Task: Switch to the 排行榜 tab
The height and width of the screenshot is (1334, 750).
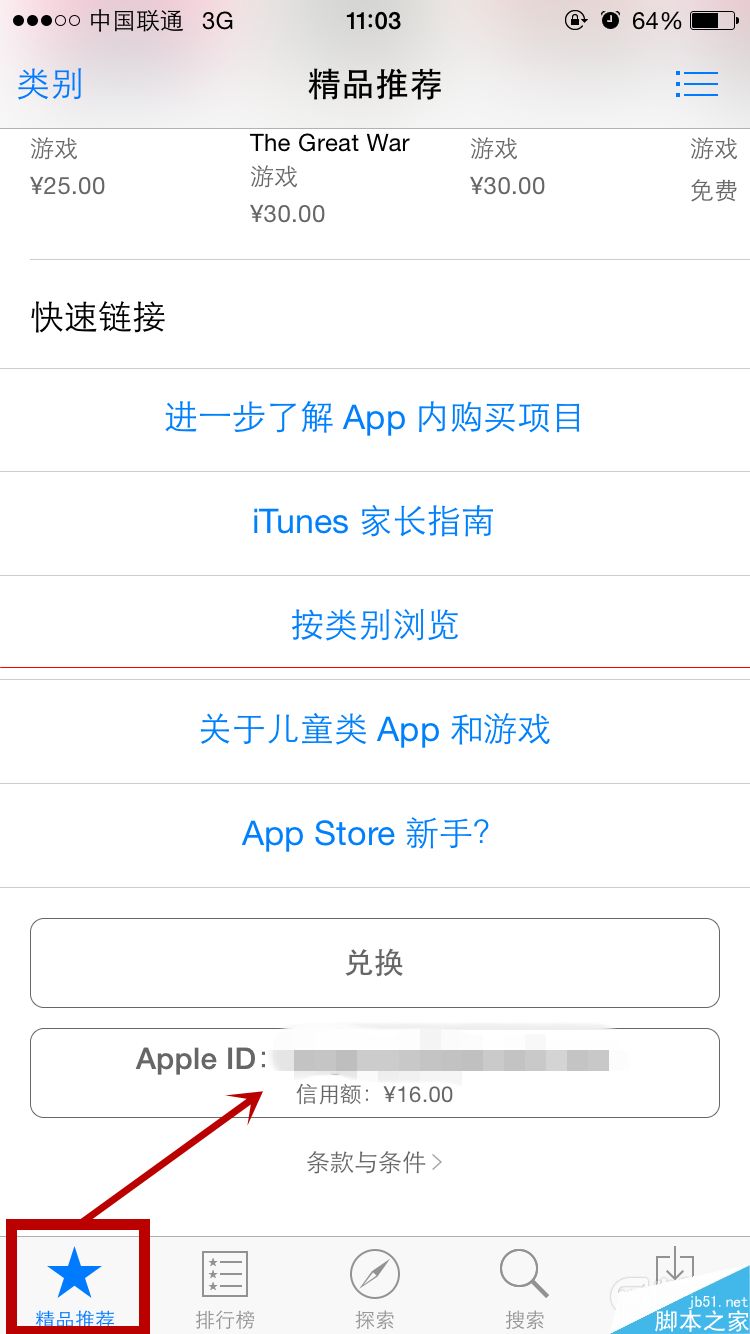Action: coord(225,1286)
